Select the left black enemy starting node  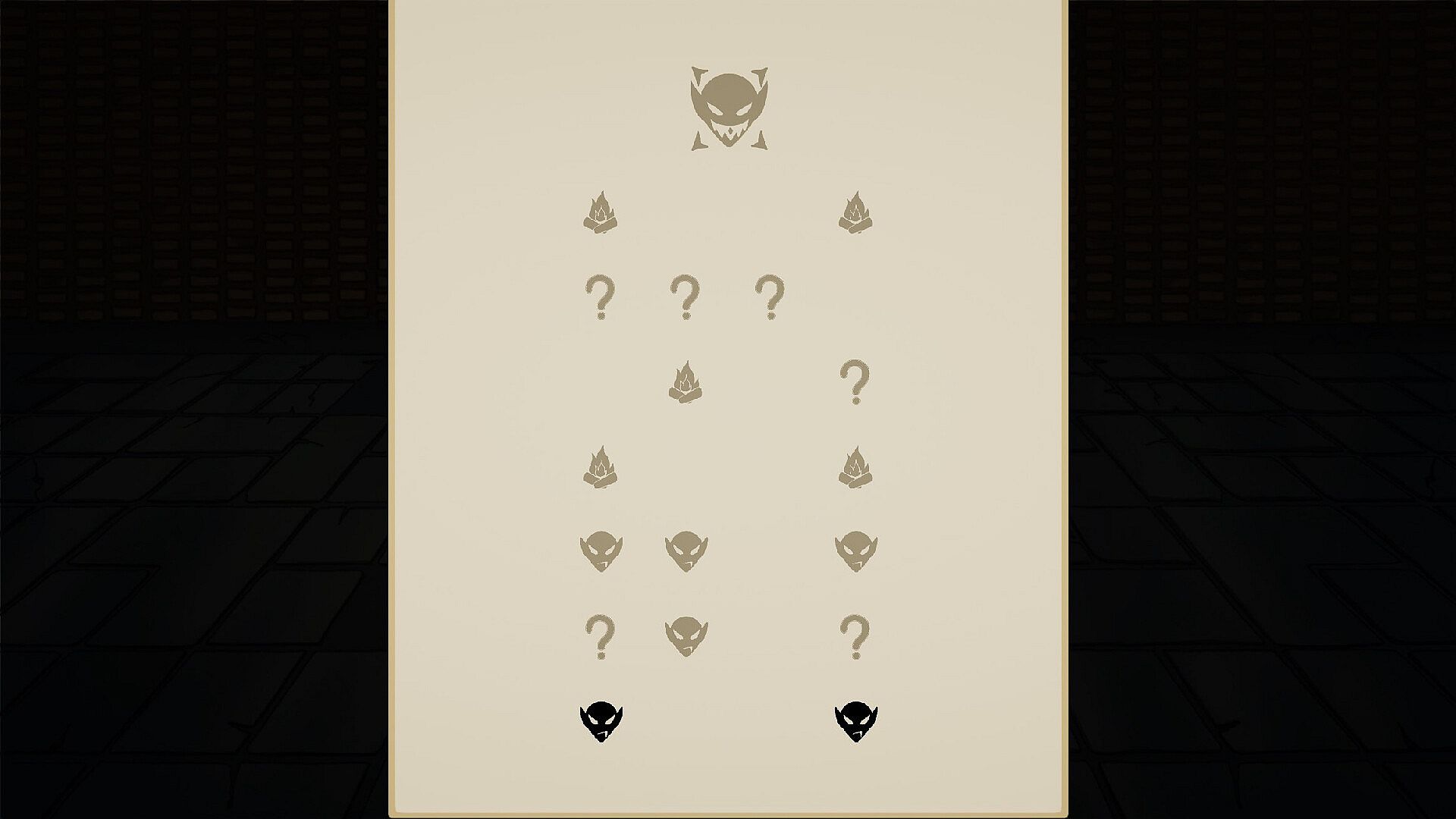tap(601, 721)
